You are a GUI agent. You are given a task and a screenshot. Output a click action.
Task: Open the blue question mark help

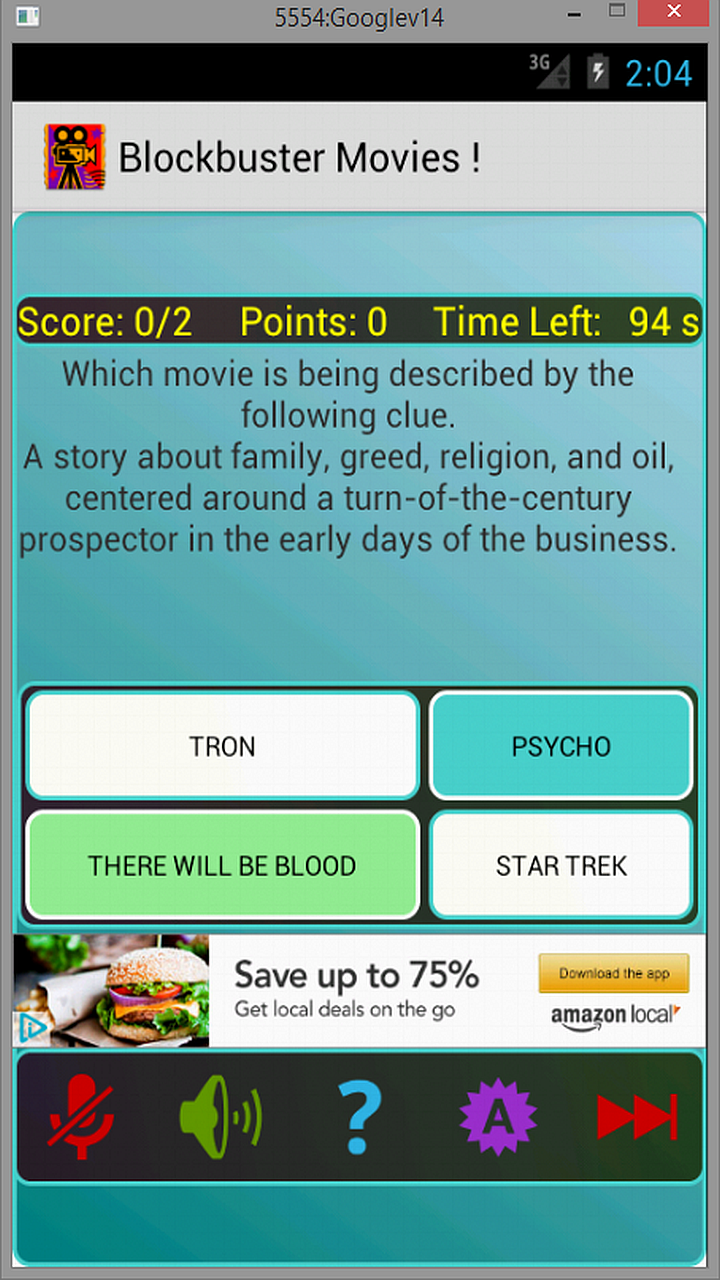click(x=359, y=1116)
